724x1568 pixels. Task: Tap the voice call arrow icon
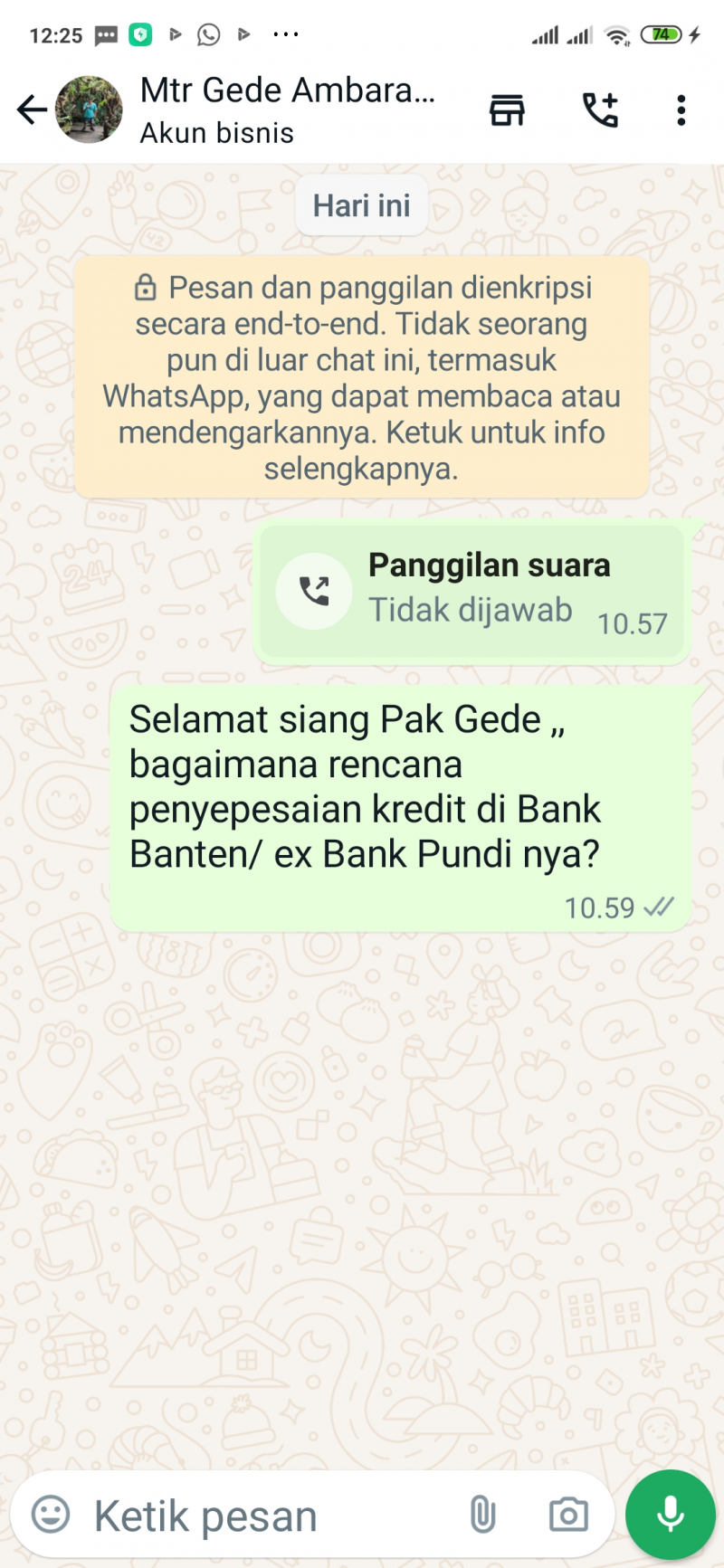313,591
